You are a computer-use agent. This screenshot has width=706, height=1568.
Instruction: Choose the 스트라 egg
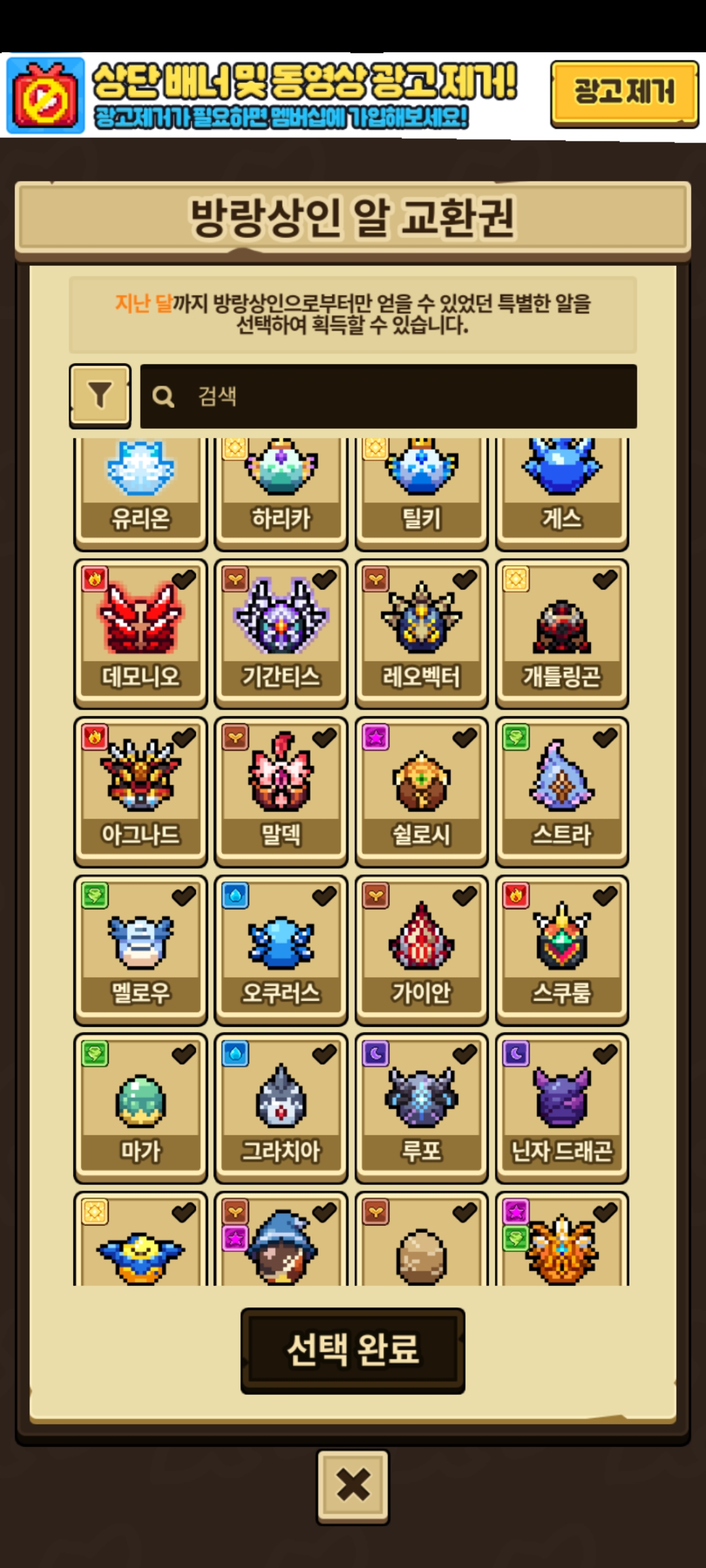(562, 791)
